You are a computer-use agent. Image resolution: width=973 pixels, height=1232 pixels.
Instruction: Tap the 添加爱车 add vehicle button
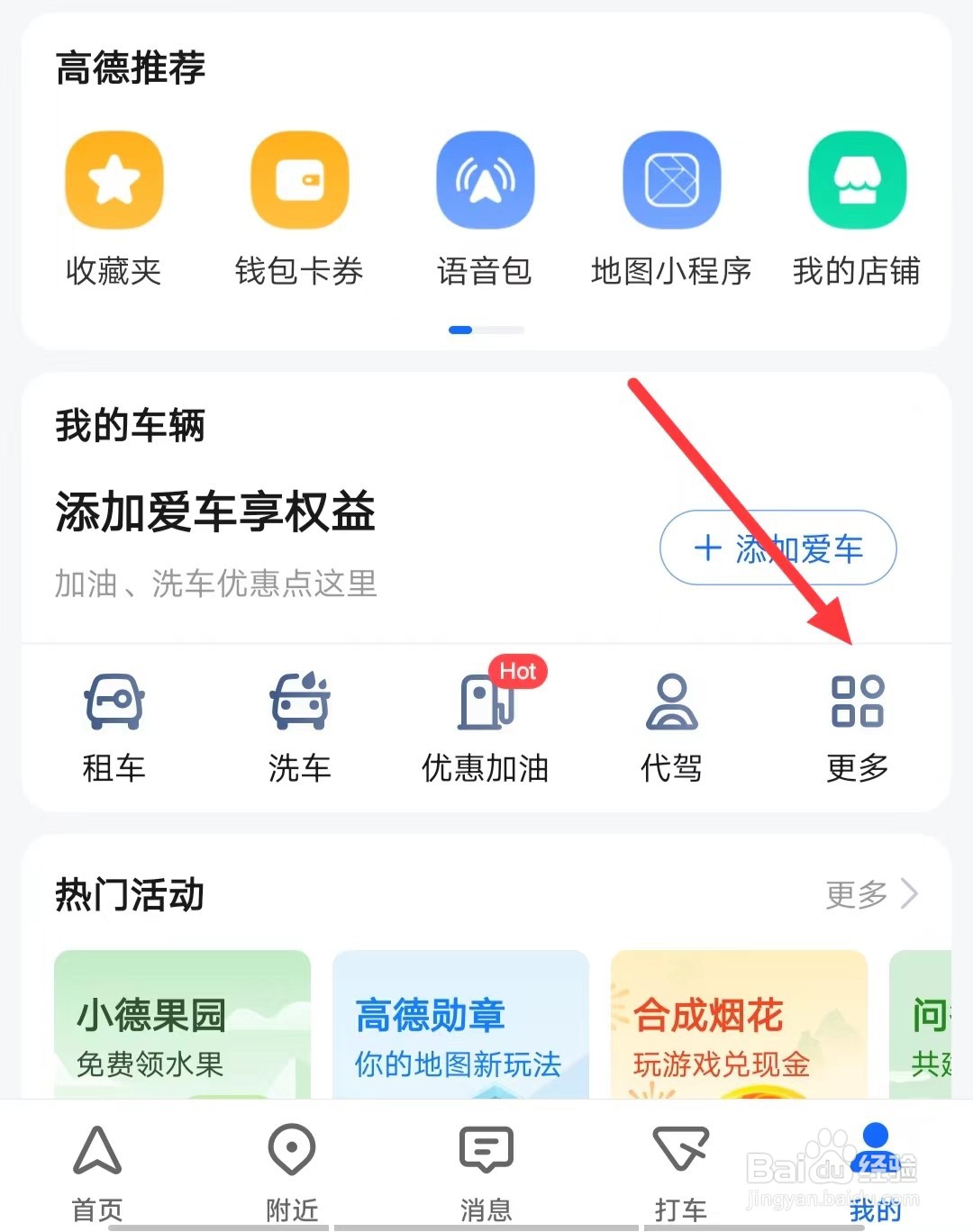tap(777, 548)
